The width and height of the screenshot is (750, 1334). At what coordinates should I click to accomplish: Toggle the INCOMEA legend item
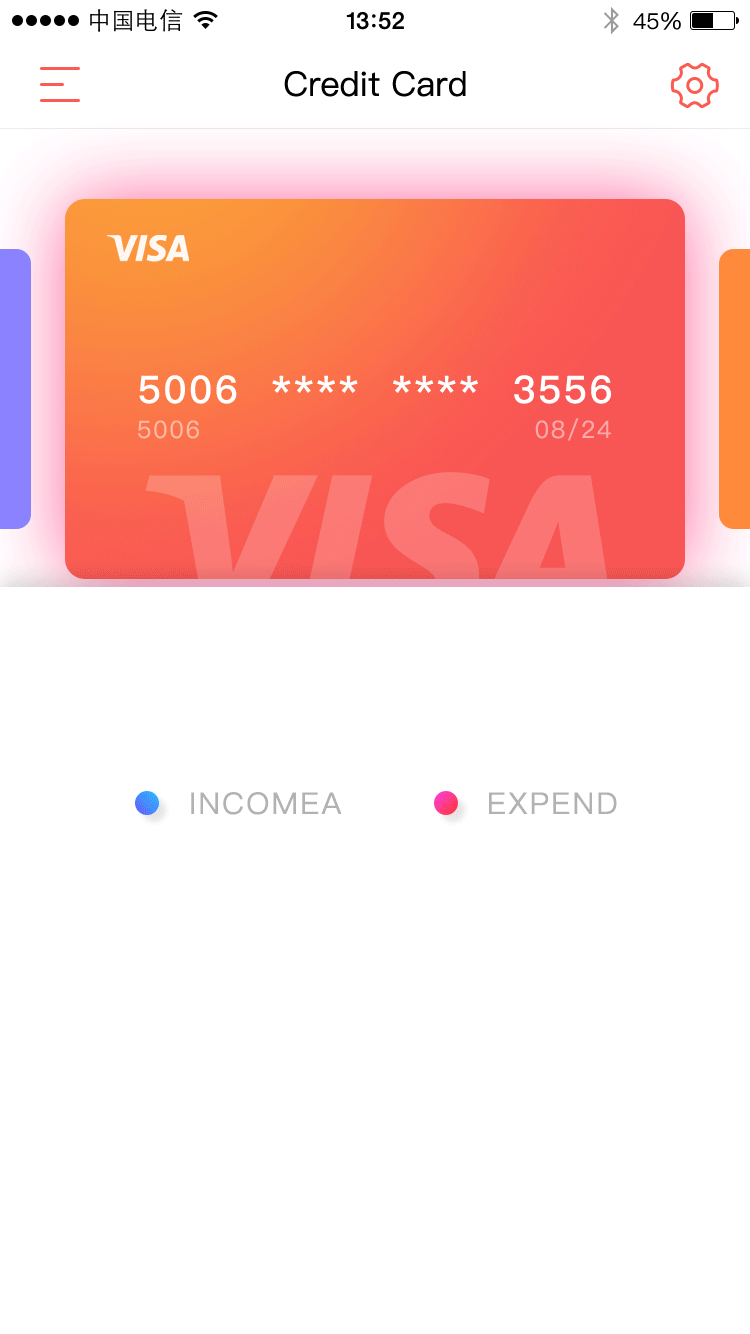click(240, 803)
